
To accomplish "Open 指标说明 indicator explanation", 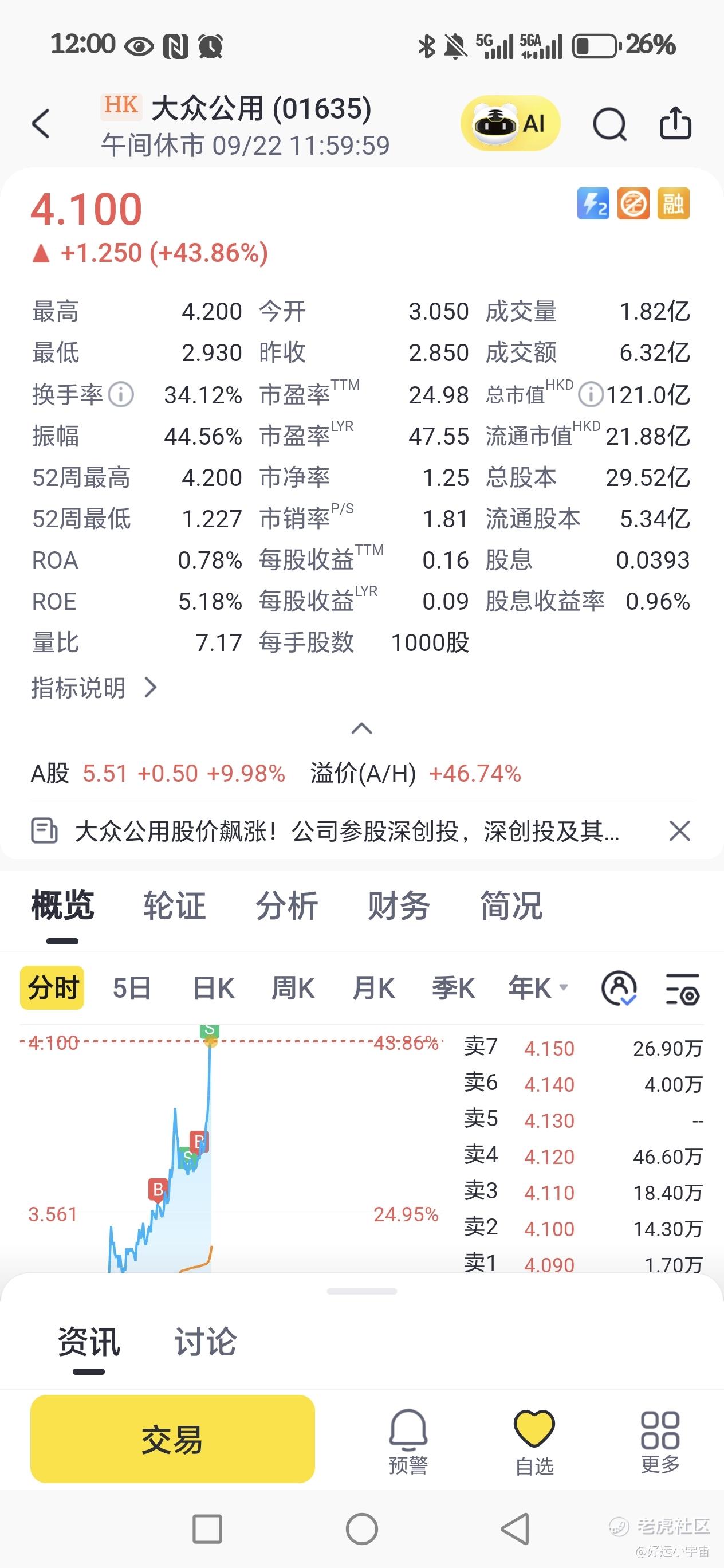I will (x=94, y=688).
